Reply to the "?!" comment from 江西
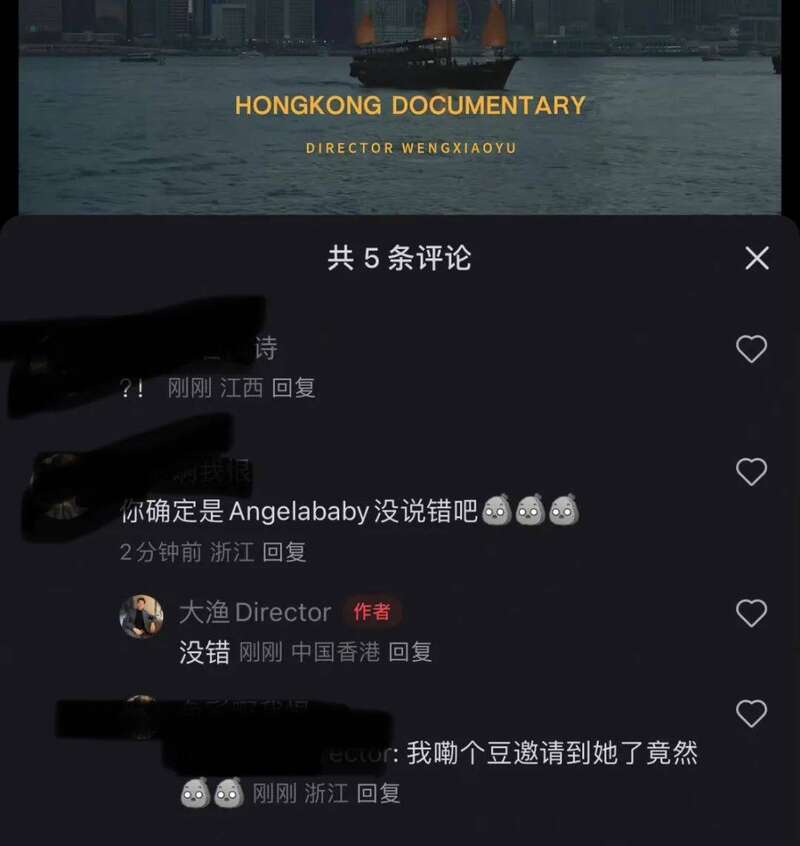Screen dimensions: 800x846 pyautogui.click(x=293, y=388)
